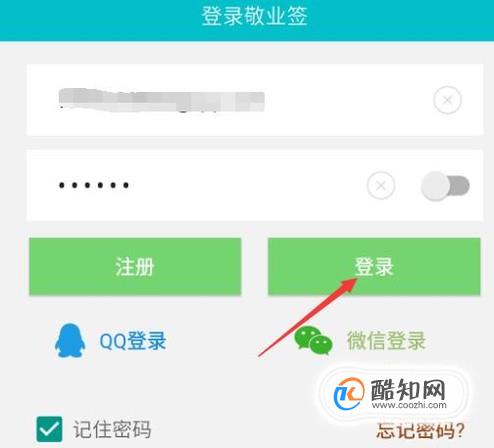Open the 忘记密码? link

[x=420, y=430]
